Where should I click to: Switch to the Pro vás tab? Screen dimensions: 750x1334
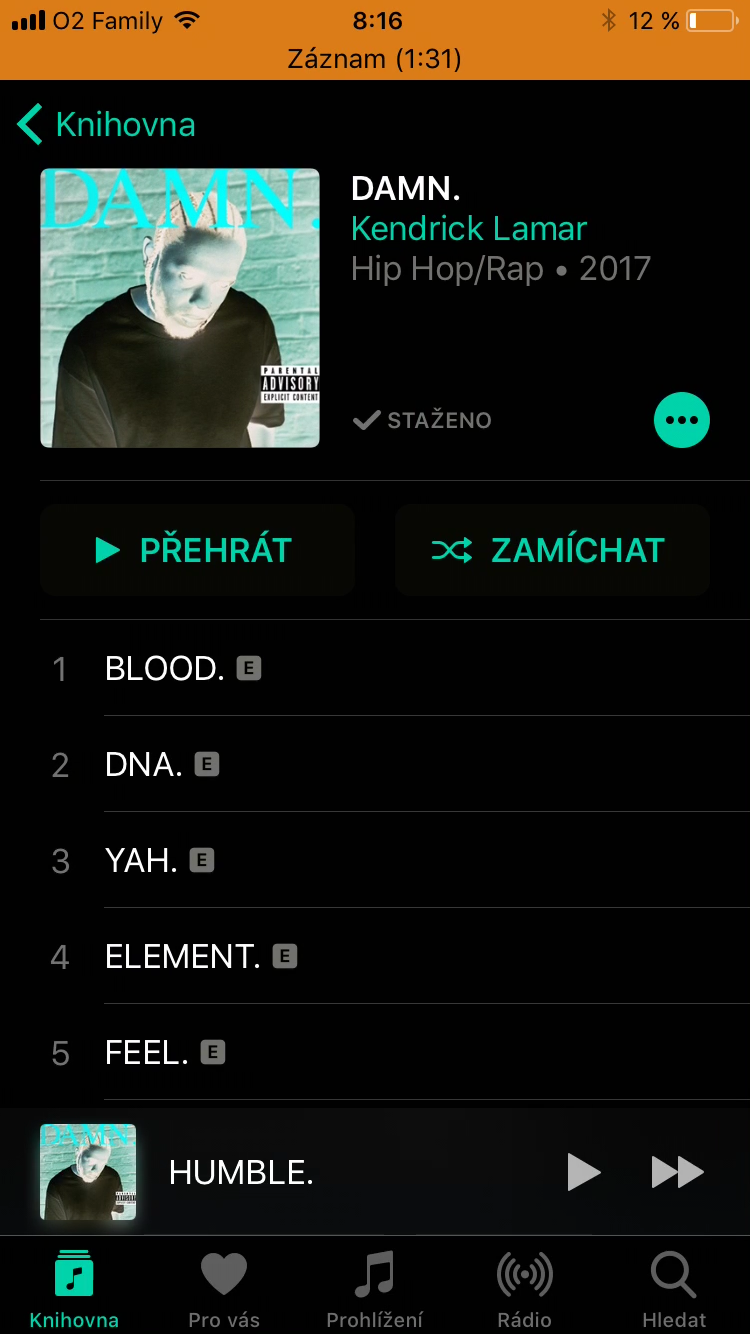tap(224, 1288)
